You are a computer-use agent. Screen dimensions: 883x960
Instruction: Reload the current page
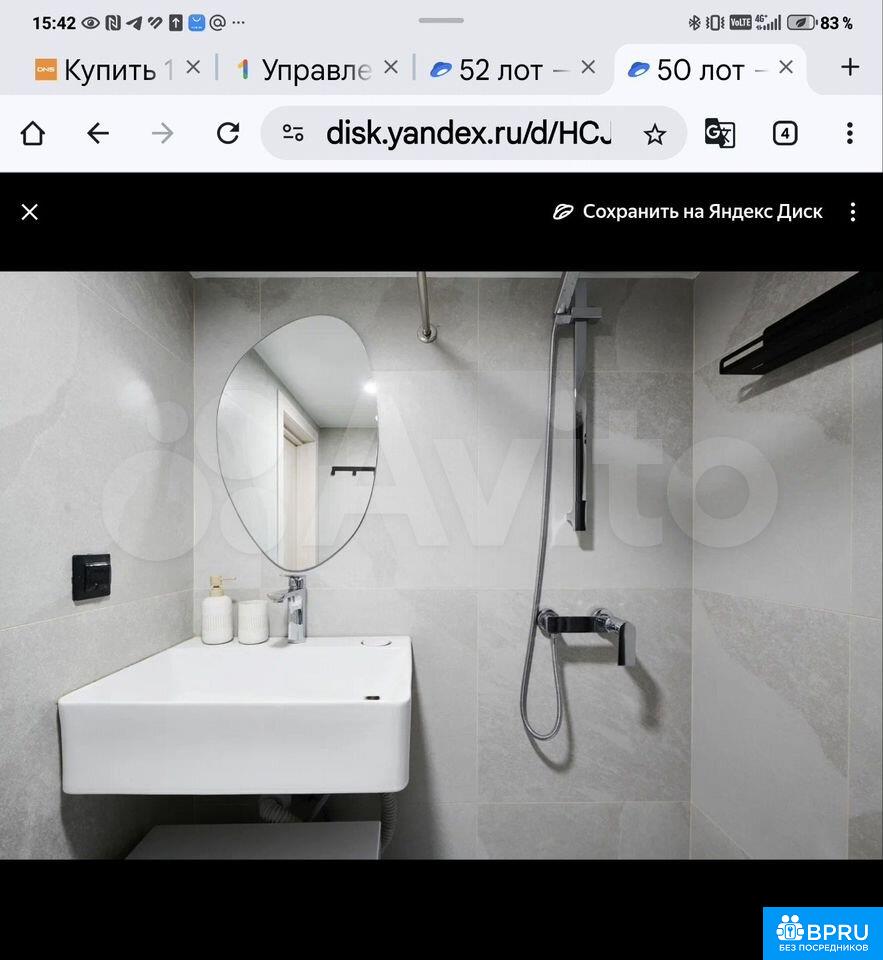coord(228,133)
